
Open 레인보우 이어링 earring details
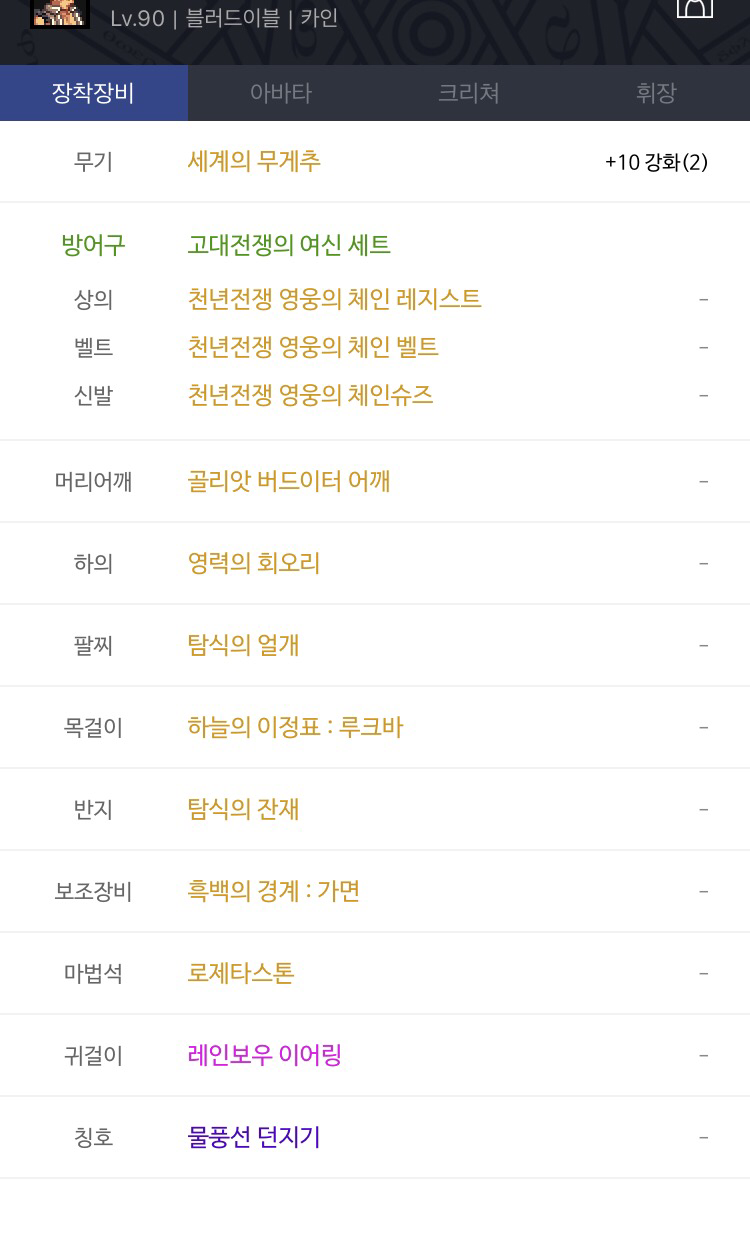[x=265, y=1055]
